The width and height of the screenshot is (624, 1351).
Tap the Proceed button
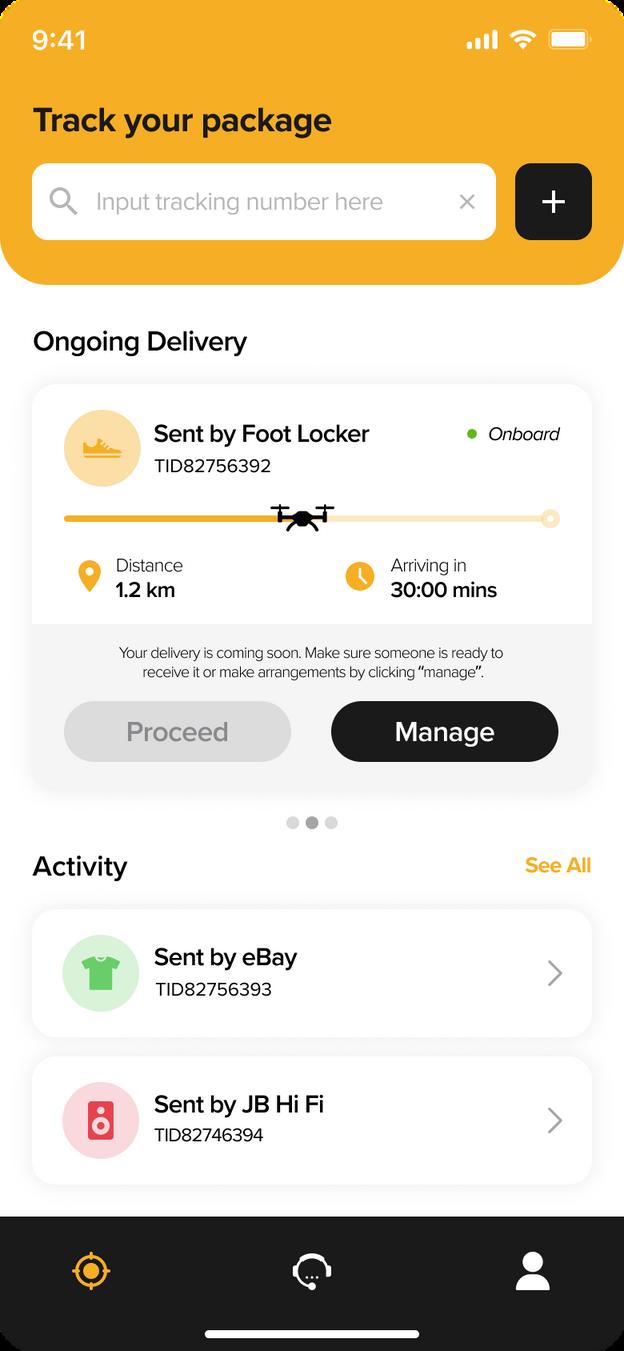tap(177, 732)
